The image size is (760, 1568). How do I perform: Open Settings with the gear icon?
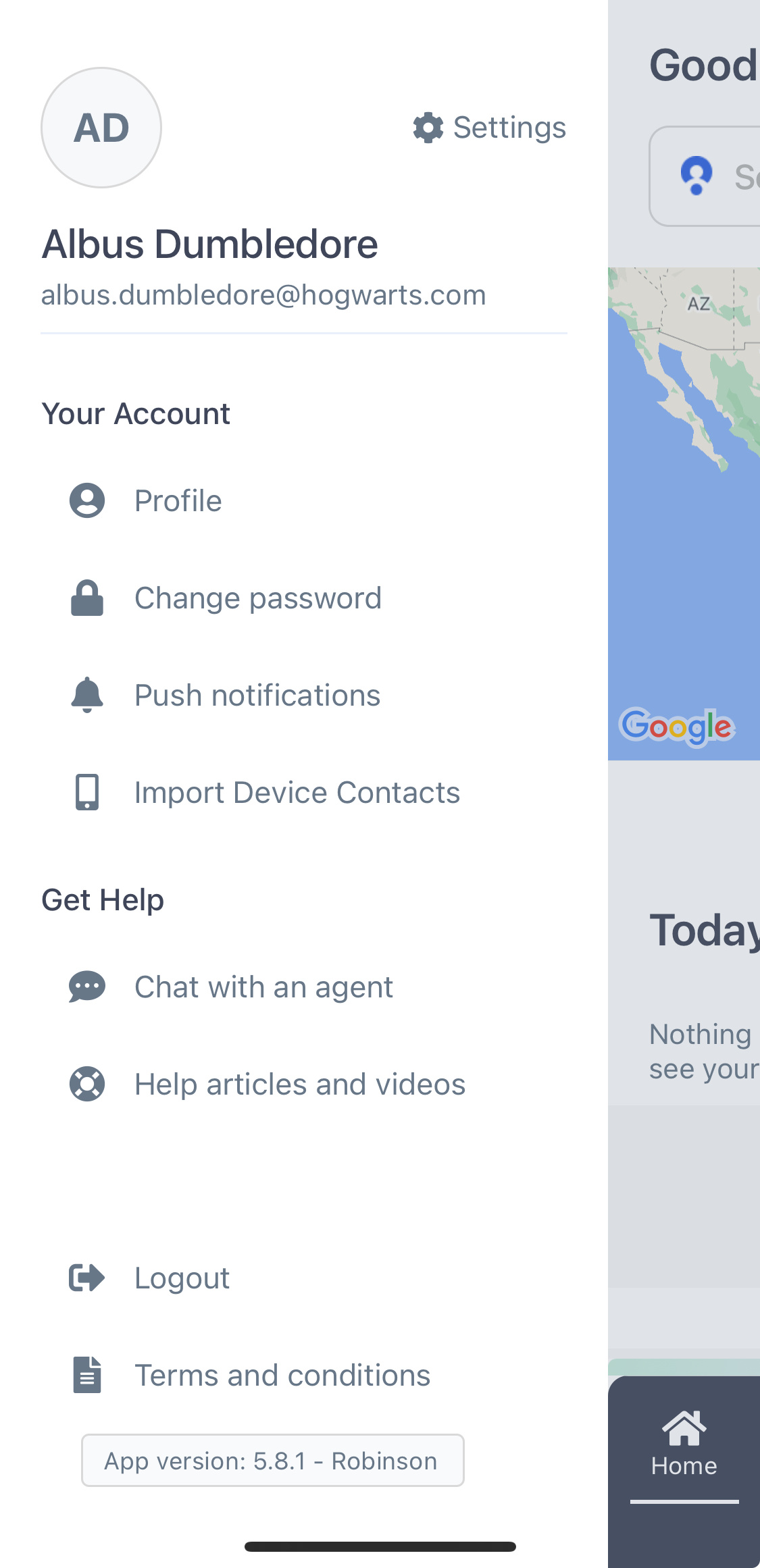(x=490, y=128)
